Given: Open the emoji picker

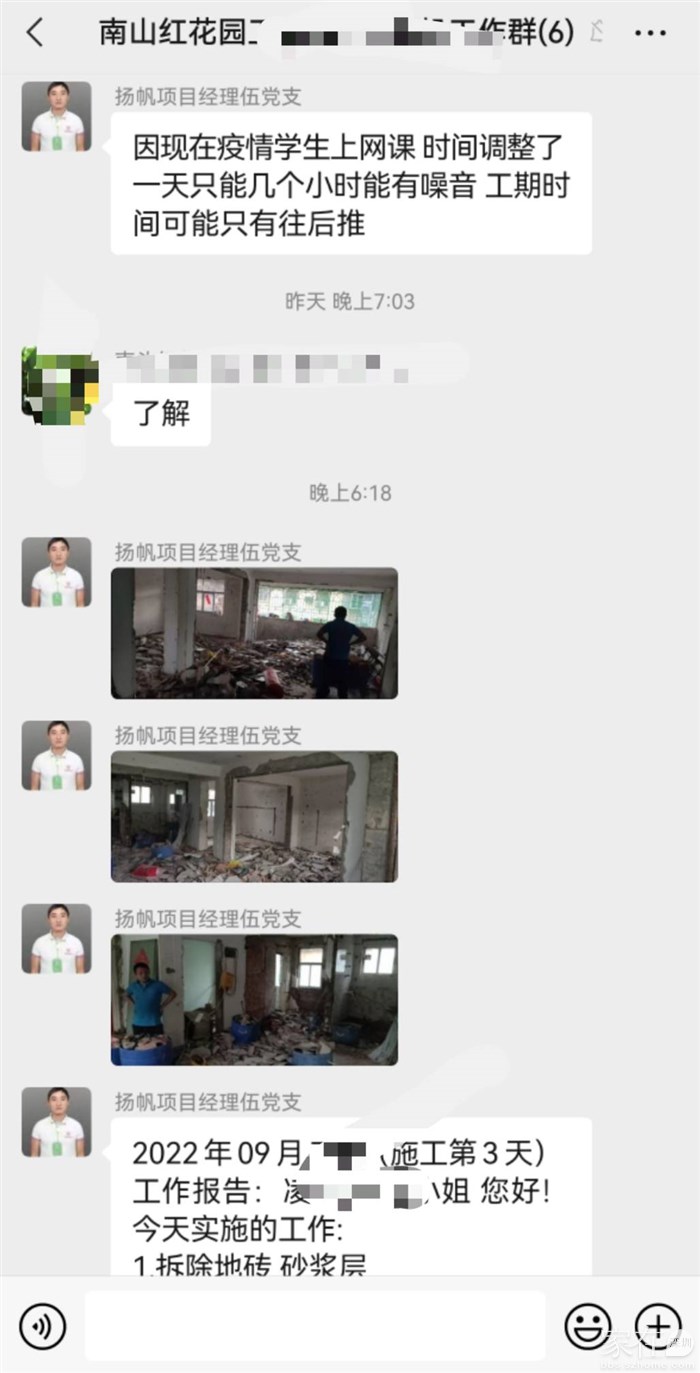Looking at the screenshot, I should coord(588,1326).
